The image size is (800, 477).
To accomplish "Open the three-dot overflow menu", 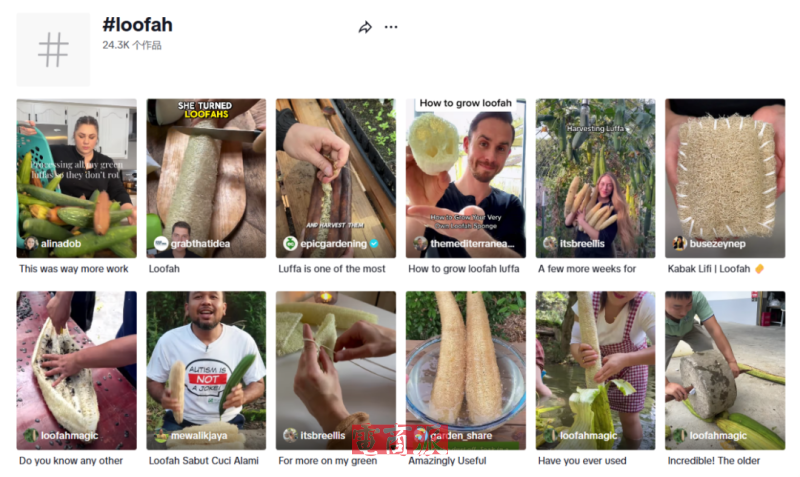I will click(x=391, y=27).
